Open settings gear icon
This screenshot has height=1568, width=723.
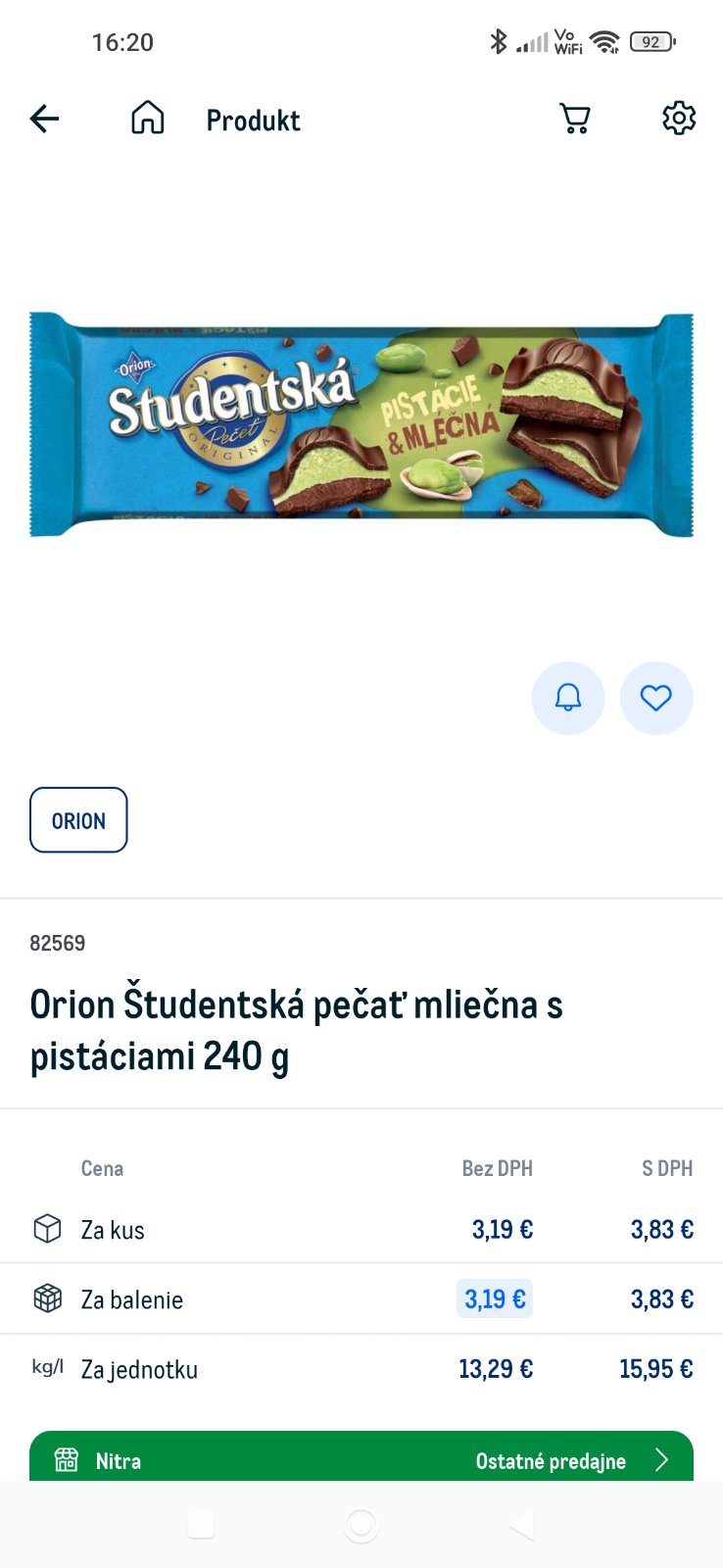(x=679, y=119)
